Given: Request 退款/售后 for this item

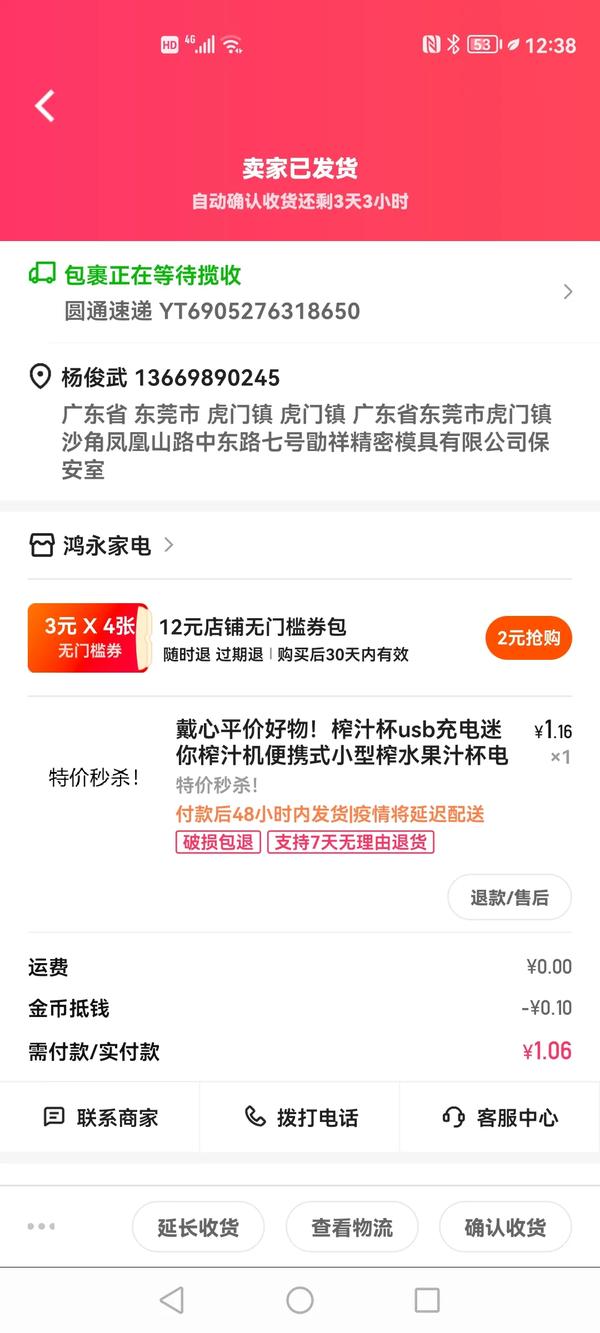Looking at the screenshot, I should pos(509,897).
